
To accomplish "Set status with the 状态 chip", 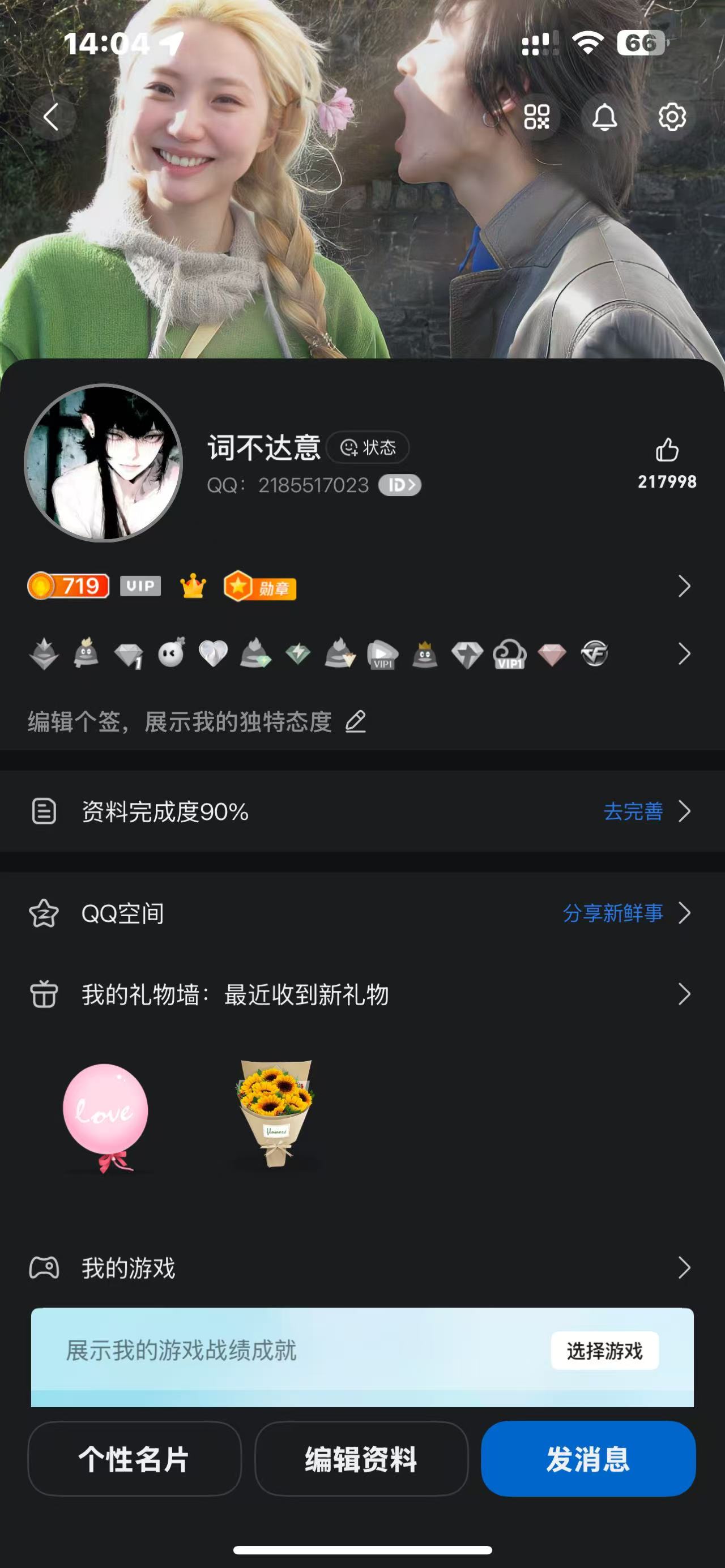I will (368, 448).
